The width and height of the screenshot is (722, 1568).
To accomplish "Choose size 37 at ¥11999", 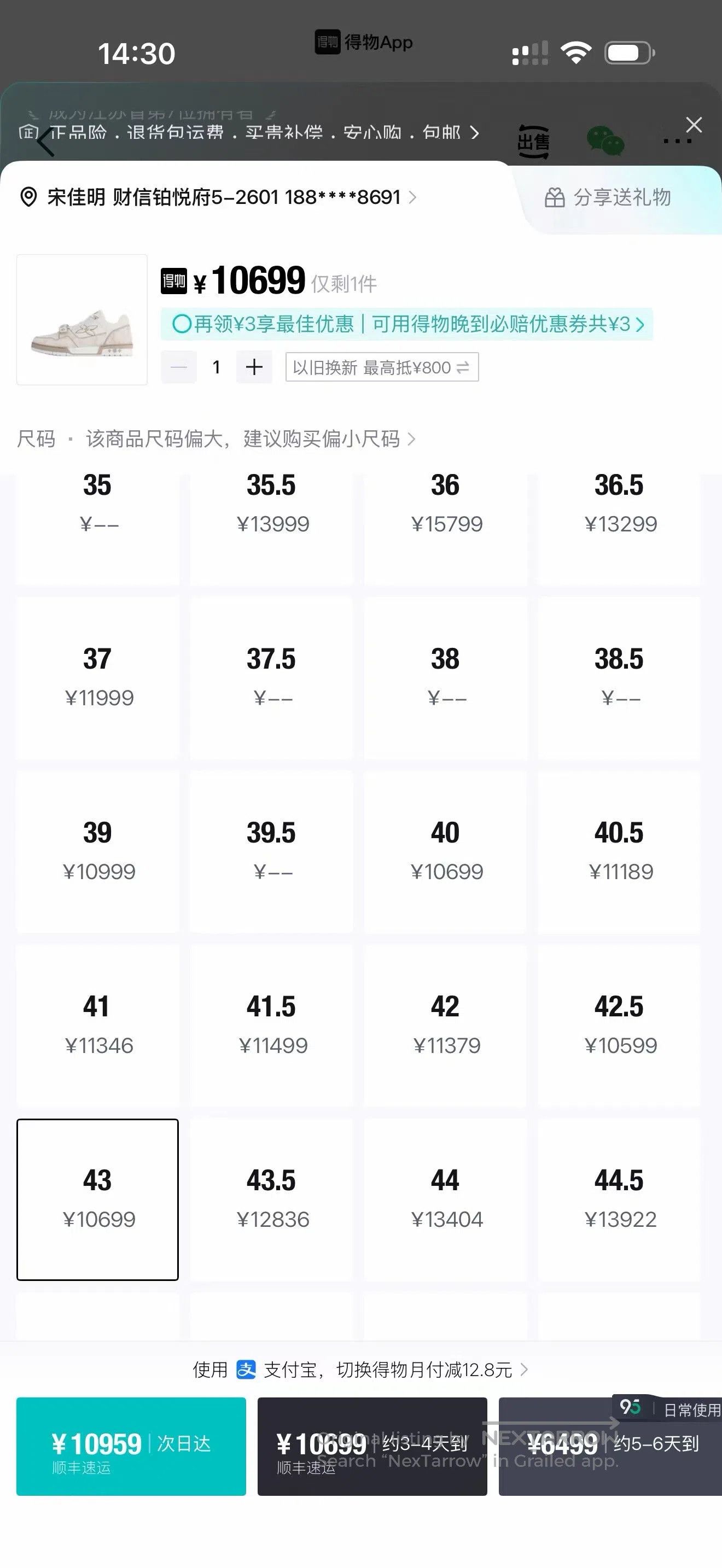I will pyautogui.click(x=97, y=677).
